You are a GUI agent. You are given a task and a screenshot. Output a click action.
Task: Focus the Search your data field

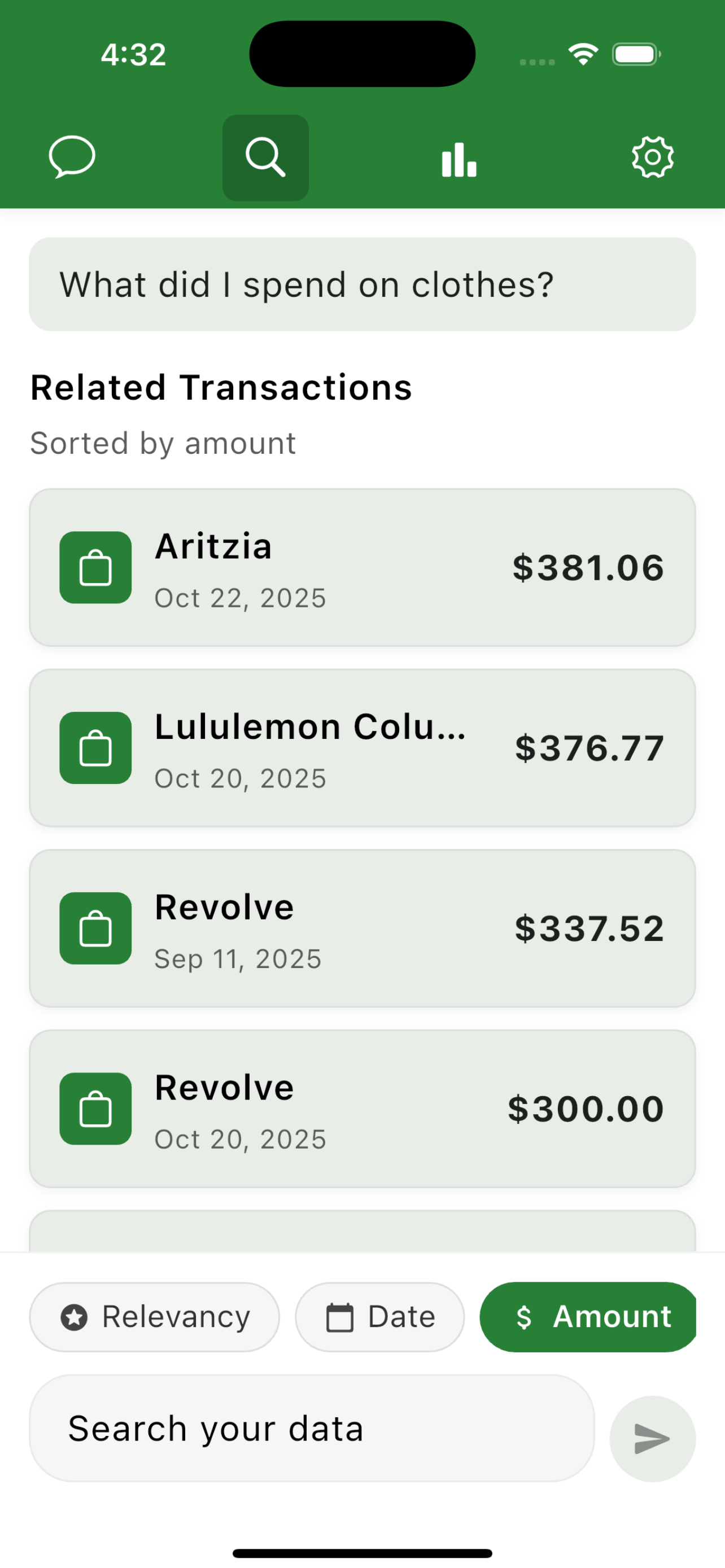click(312, 1428)
